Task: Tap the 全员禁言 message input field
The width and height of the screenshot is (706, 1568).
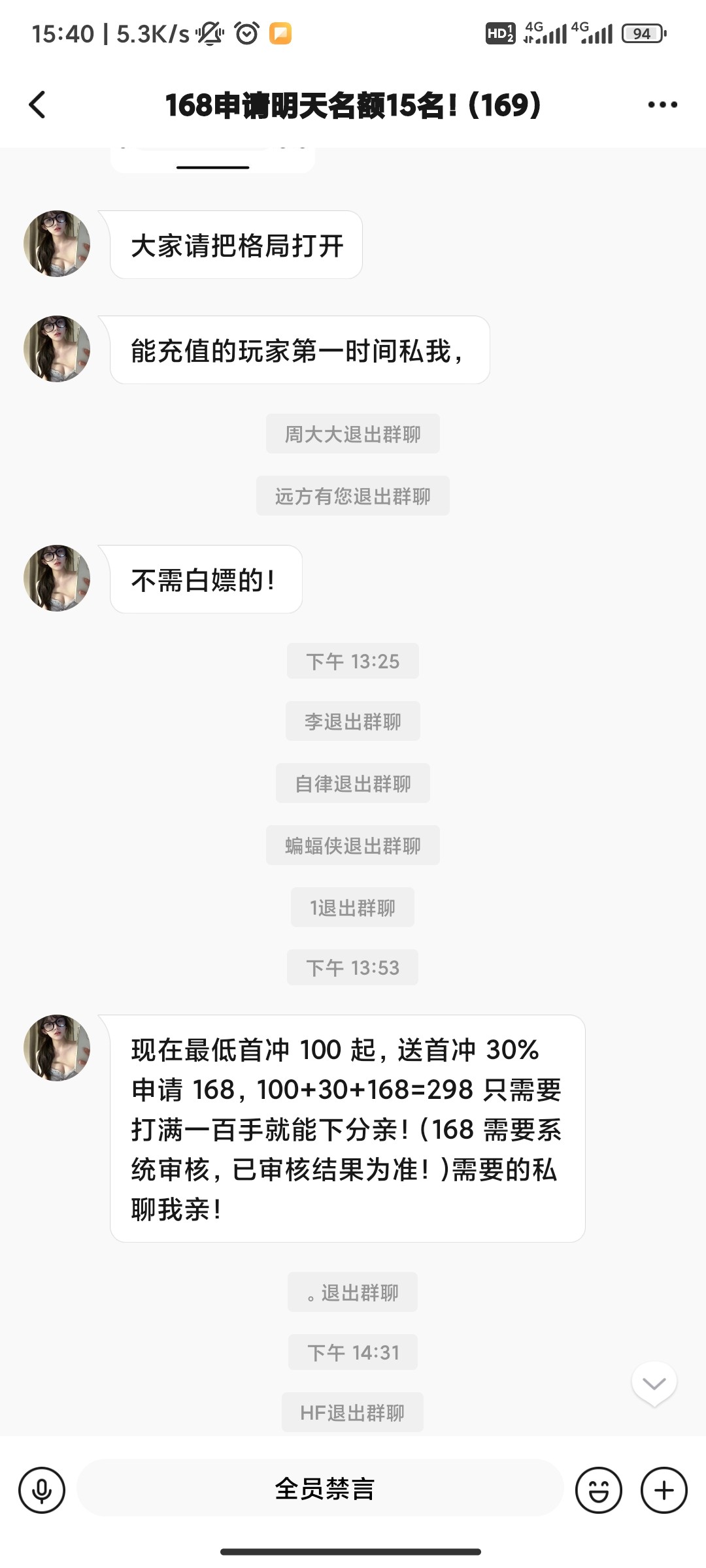Action: coord(320,1489)
